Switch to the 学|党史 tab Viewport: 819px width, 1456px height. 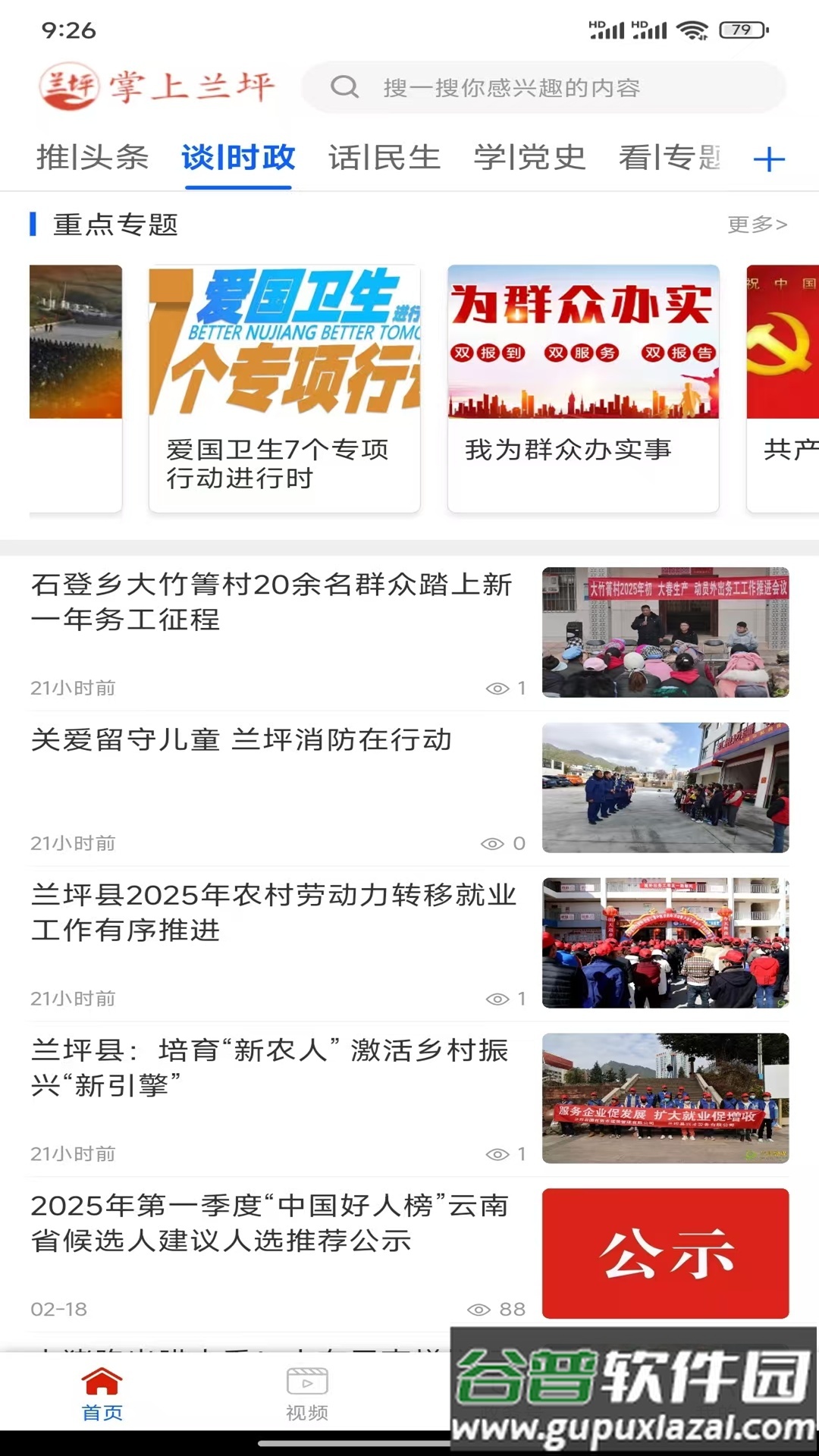pyautogui.click(x=529, y=158)
